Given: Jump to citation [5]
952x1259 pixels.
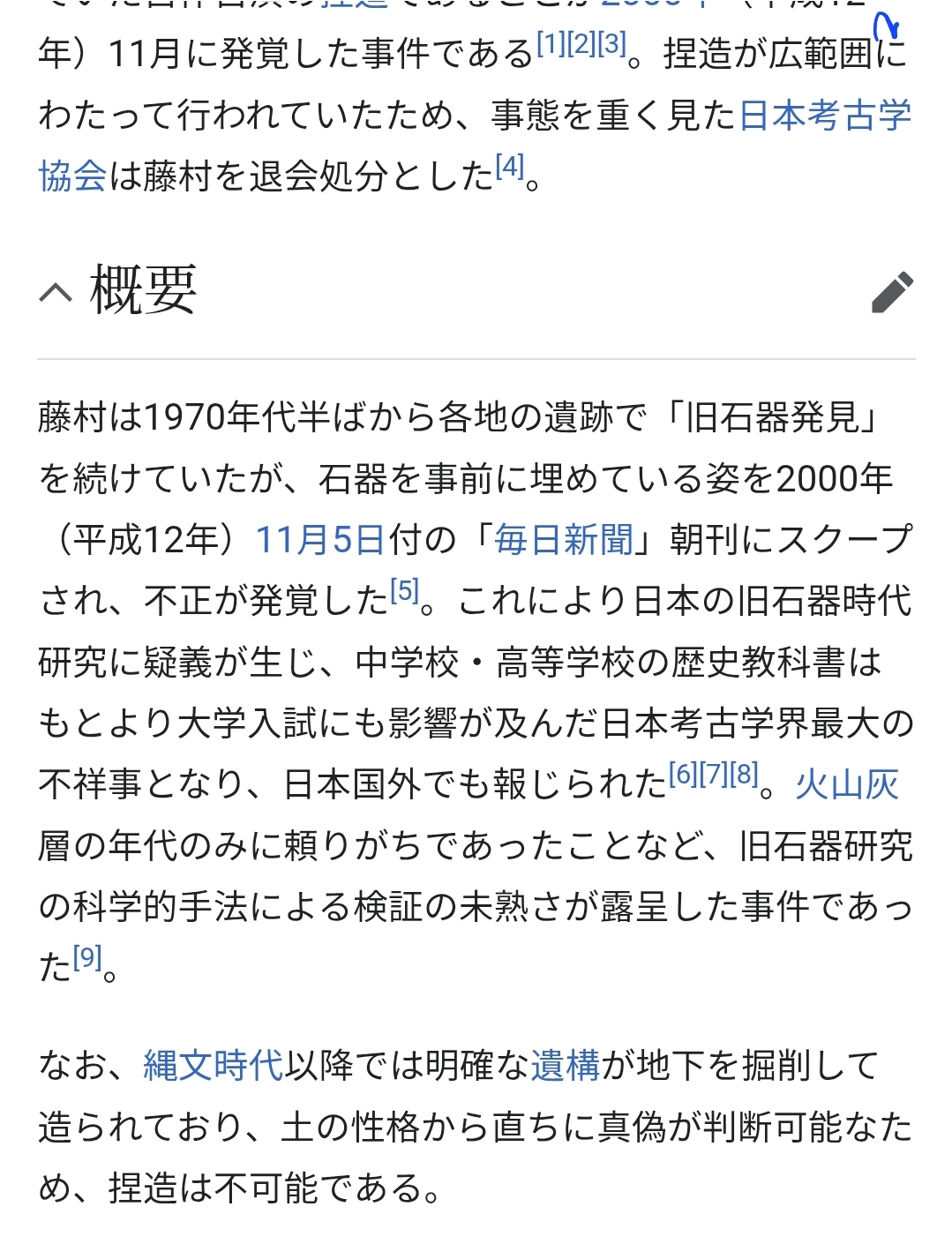Looking at the screenshot, I should pyautogui.click(x=404, y=590).
